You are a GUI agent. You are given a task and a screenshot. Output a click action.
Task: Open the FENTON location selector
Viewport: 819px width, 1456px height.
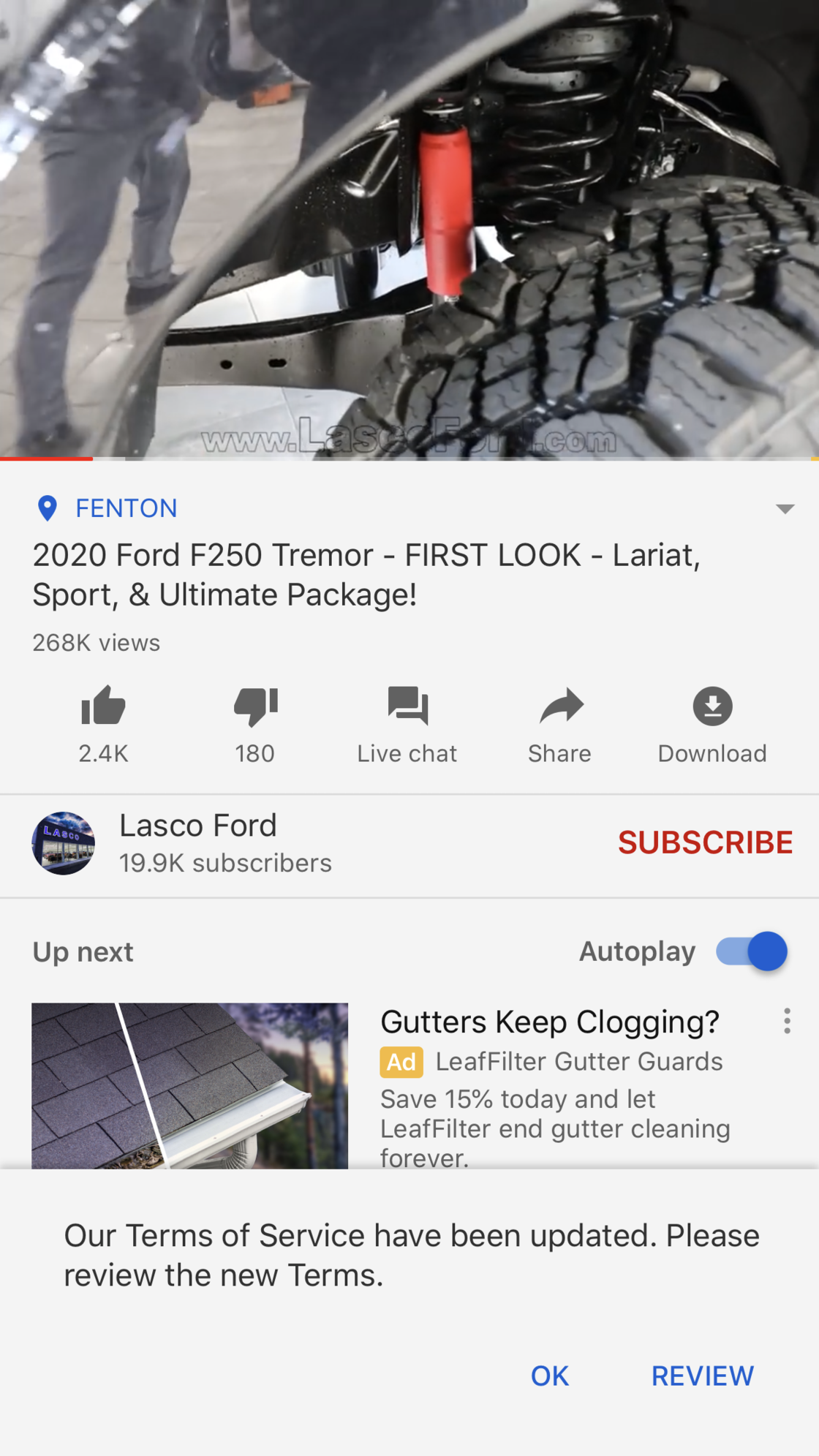(126, 508)
